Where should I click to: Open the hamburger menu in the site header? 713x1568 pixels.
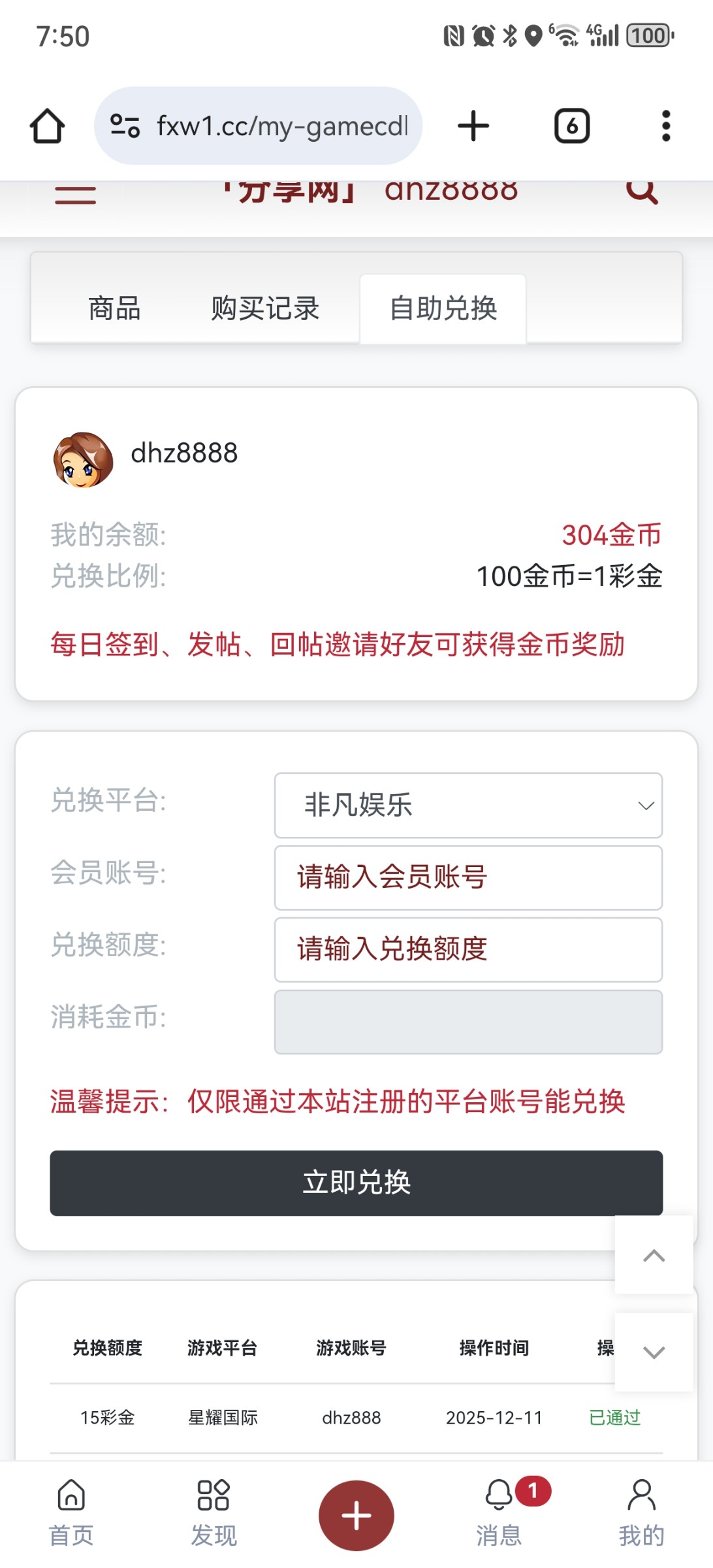tap(75, 195)
